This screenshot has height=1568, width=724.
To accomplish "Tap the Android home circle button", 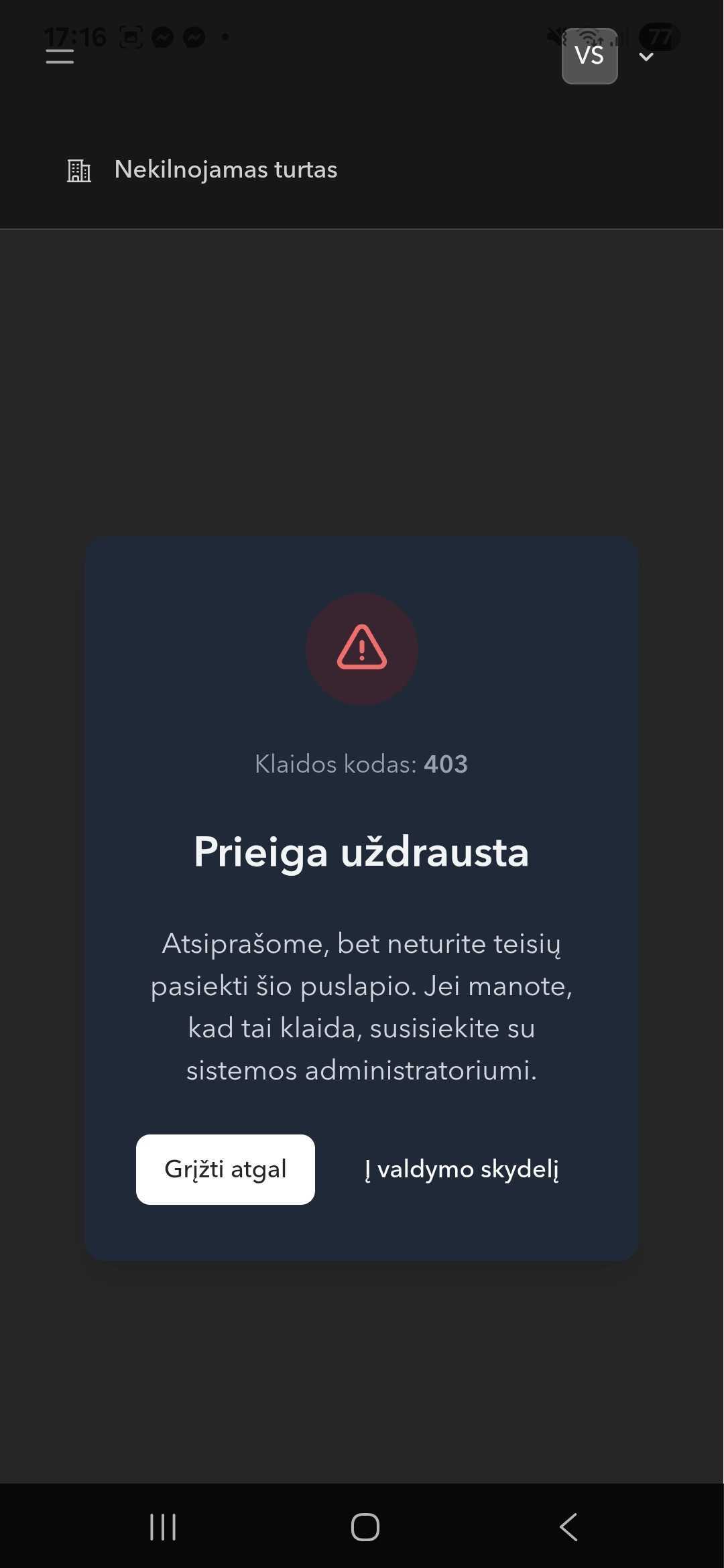I will (364, 1526).
